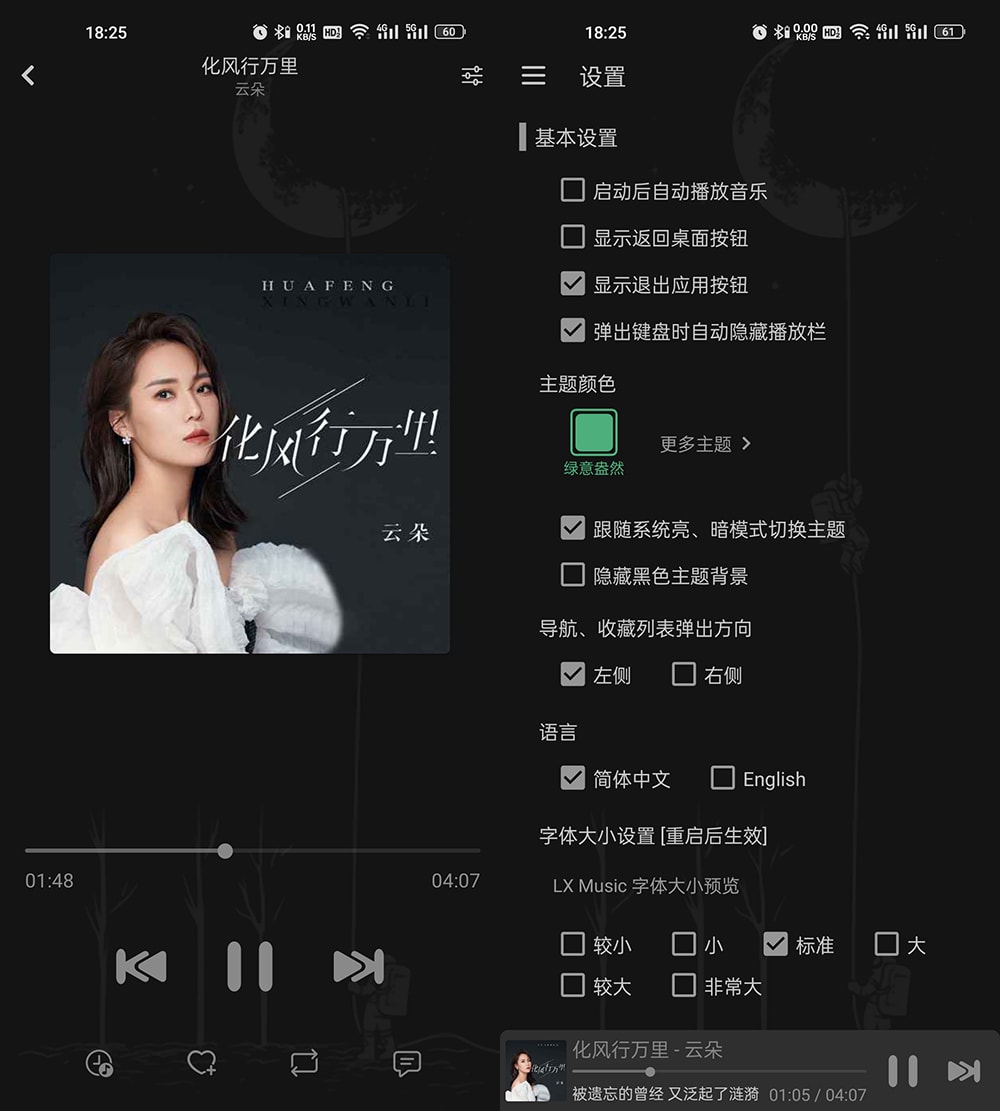Change the repeat play mode
The width and height of the screenshot is (1000, 1111).
tap(304, 1064)
